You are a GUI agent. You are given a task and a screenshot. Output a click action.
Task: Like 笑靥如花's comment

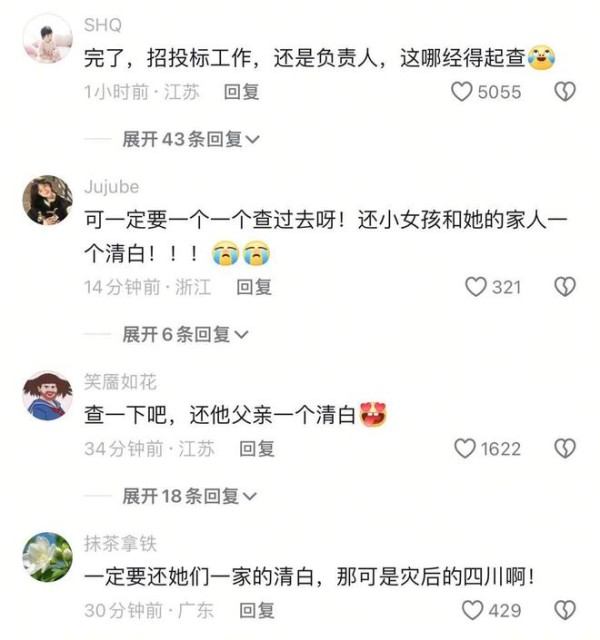tap(465, 449)
